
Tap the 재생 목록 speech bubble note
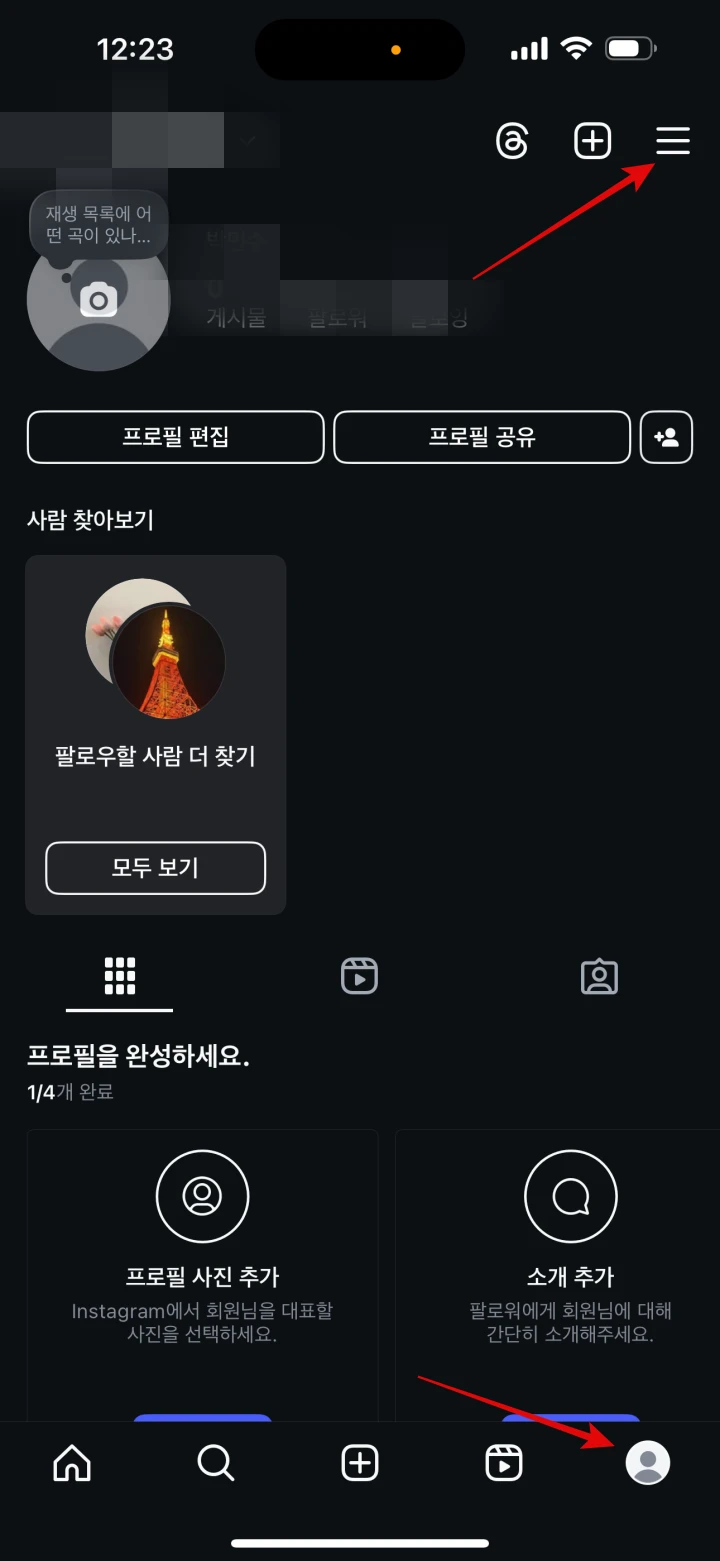[x=98, y=224]
